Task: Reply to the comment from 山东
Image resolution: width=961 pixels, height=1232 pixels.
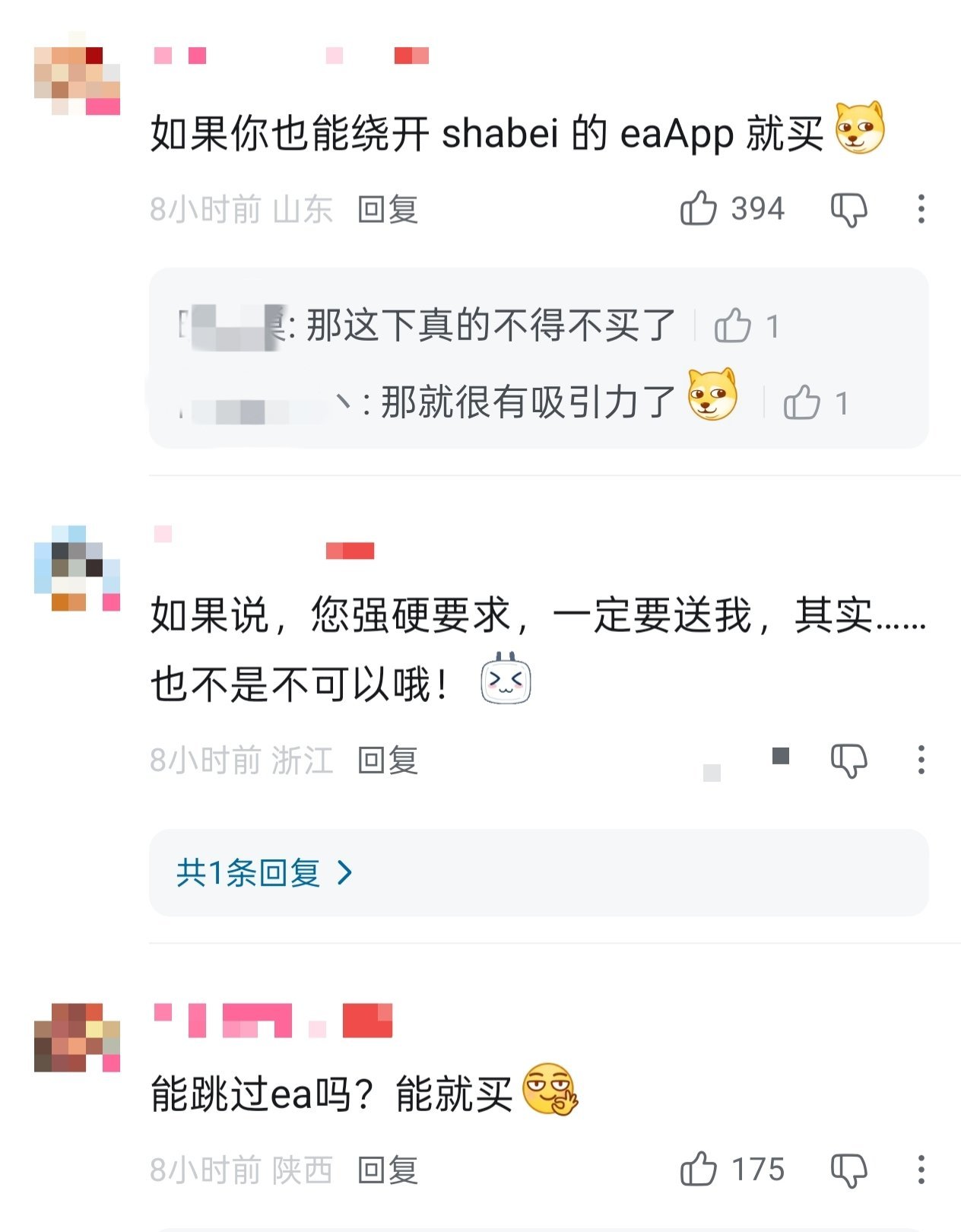Action: click(x=388, y=209)
